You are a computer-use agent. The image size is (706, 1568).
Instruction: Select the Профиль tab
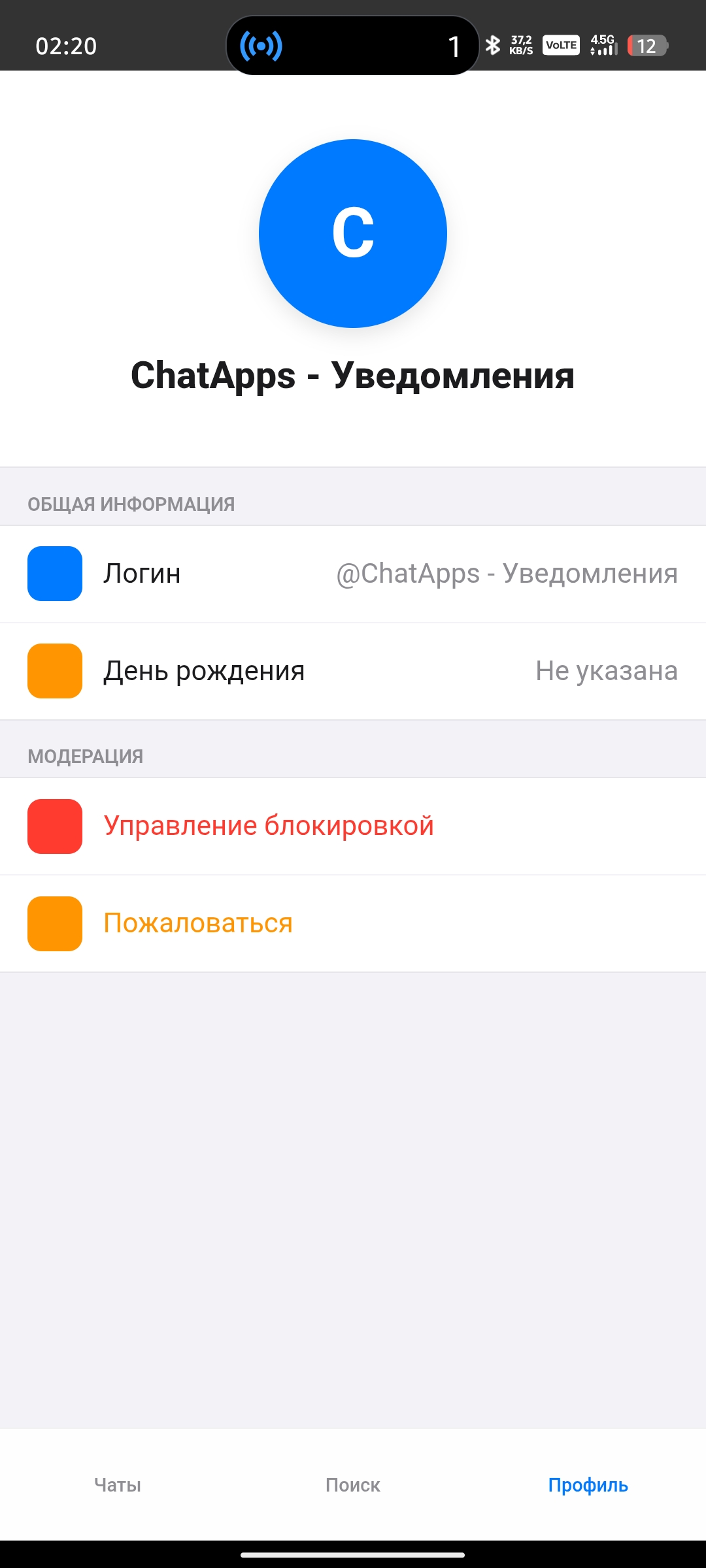click(x=588, y=1484)
